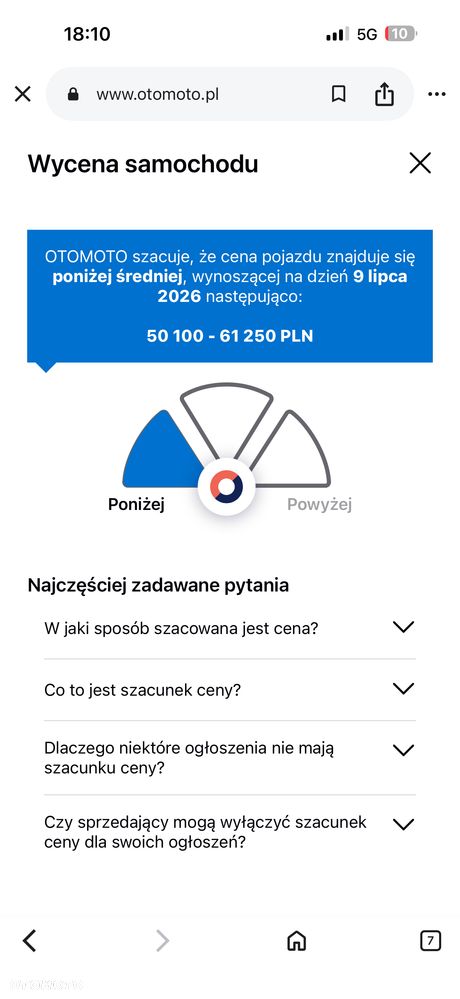
Task: Close the Wycena samochodu panel
Action: click(420, 164)
